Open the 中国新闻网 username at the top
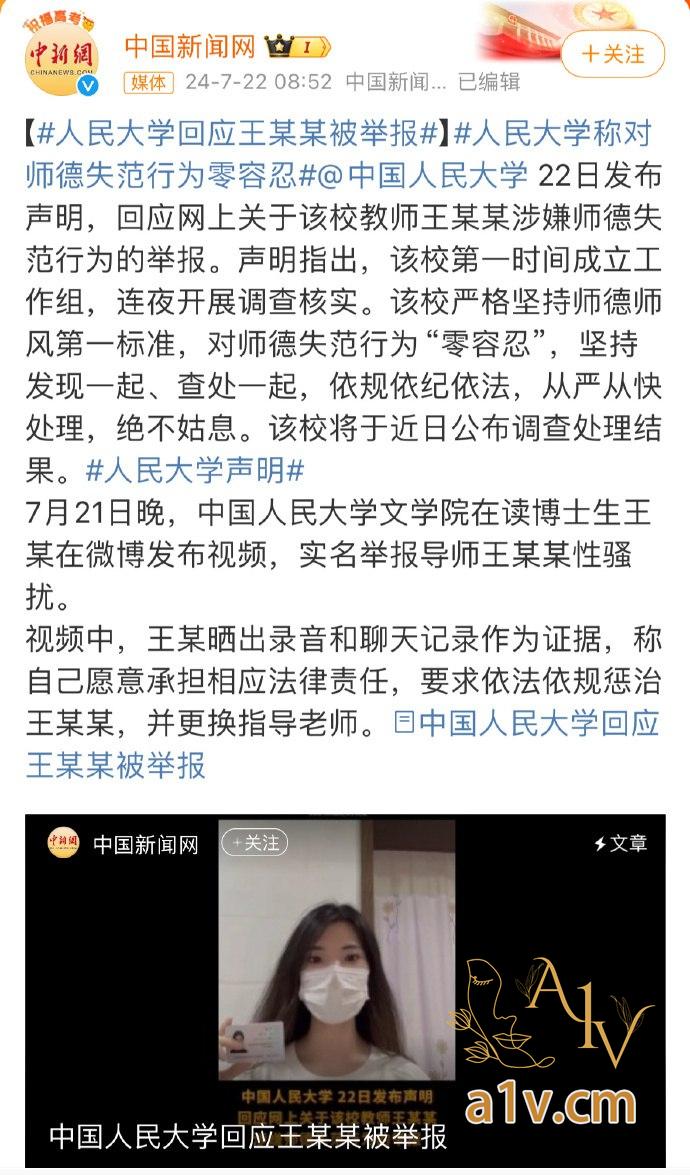 pyautogui.click(x=190, y=46)
